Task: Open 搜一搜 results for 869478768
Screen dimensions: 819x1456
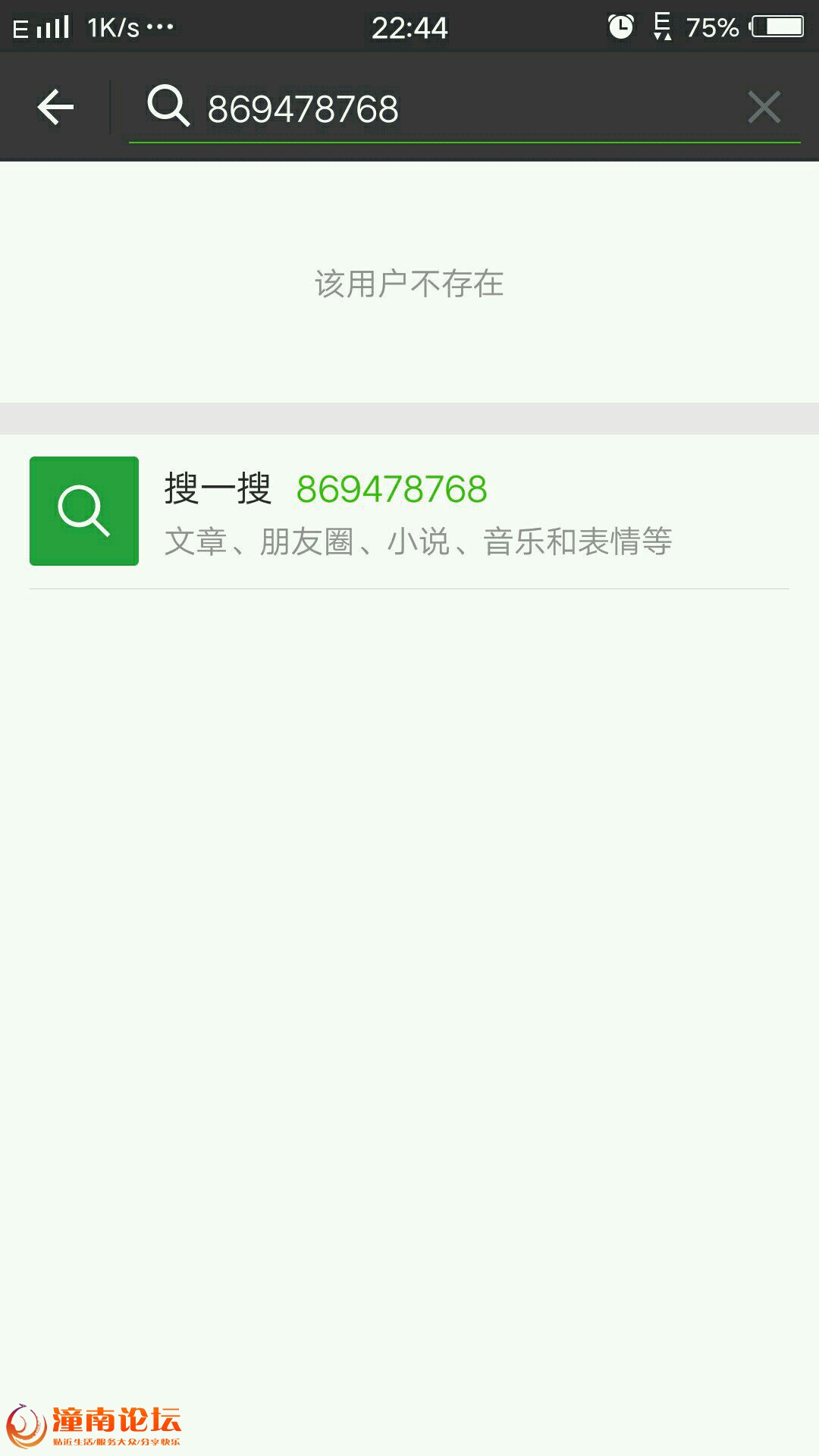Action: 409,511
